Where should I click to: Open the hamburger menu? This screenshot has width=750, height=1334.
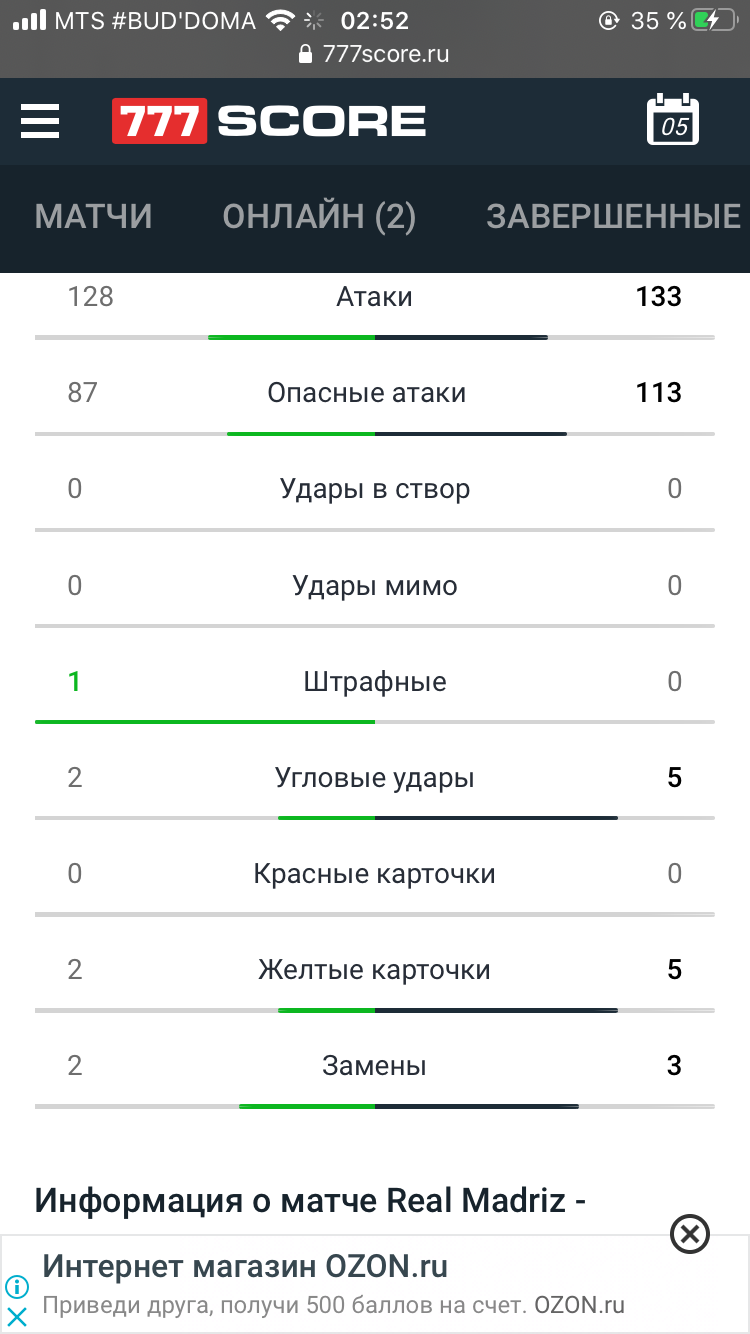(x=40, y=122)
